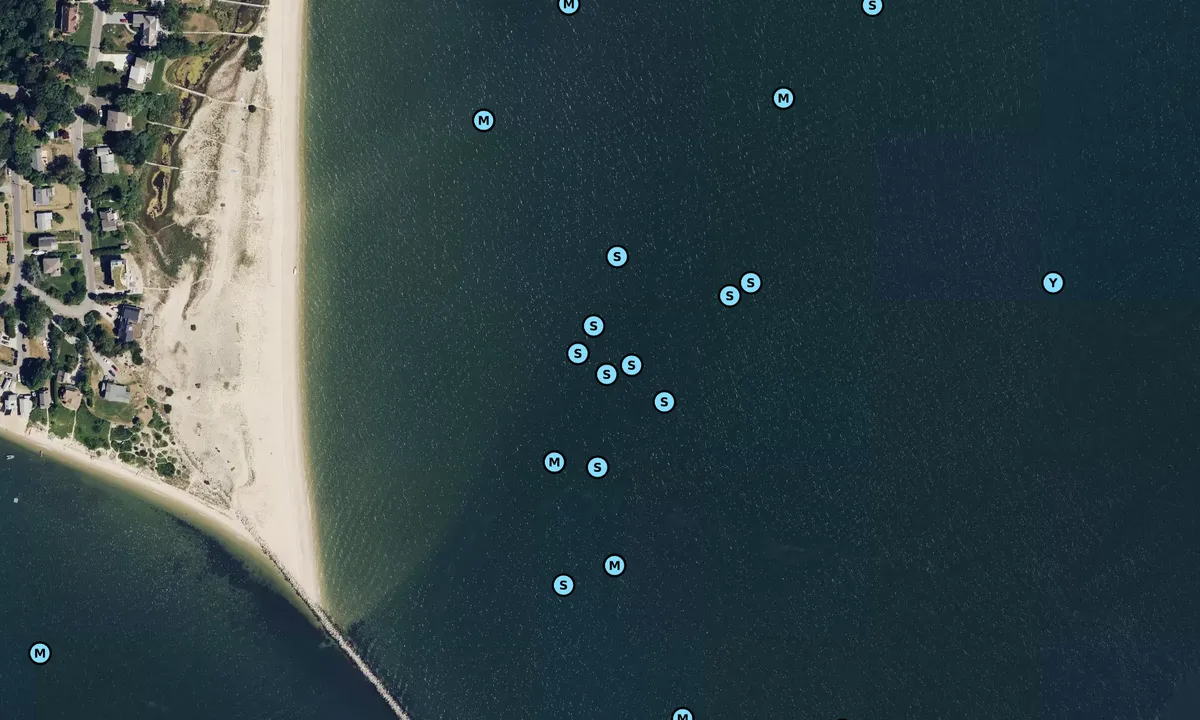Select the Y marker on the map
The width and height of the screenshot is (1200, 720).
pyautogui.click(x=1053, y=283)
